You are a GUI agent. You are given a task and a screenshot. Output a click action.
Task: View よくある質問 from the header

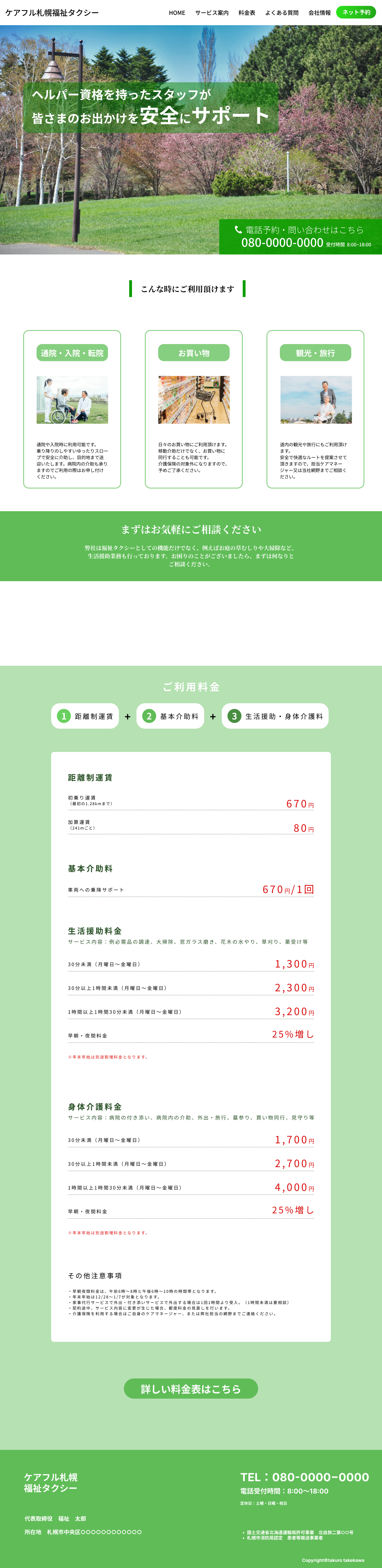[282, 13]
